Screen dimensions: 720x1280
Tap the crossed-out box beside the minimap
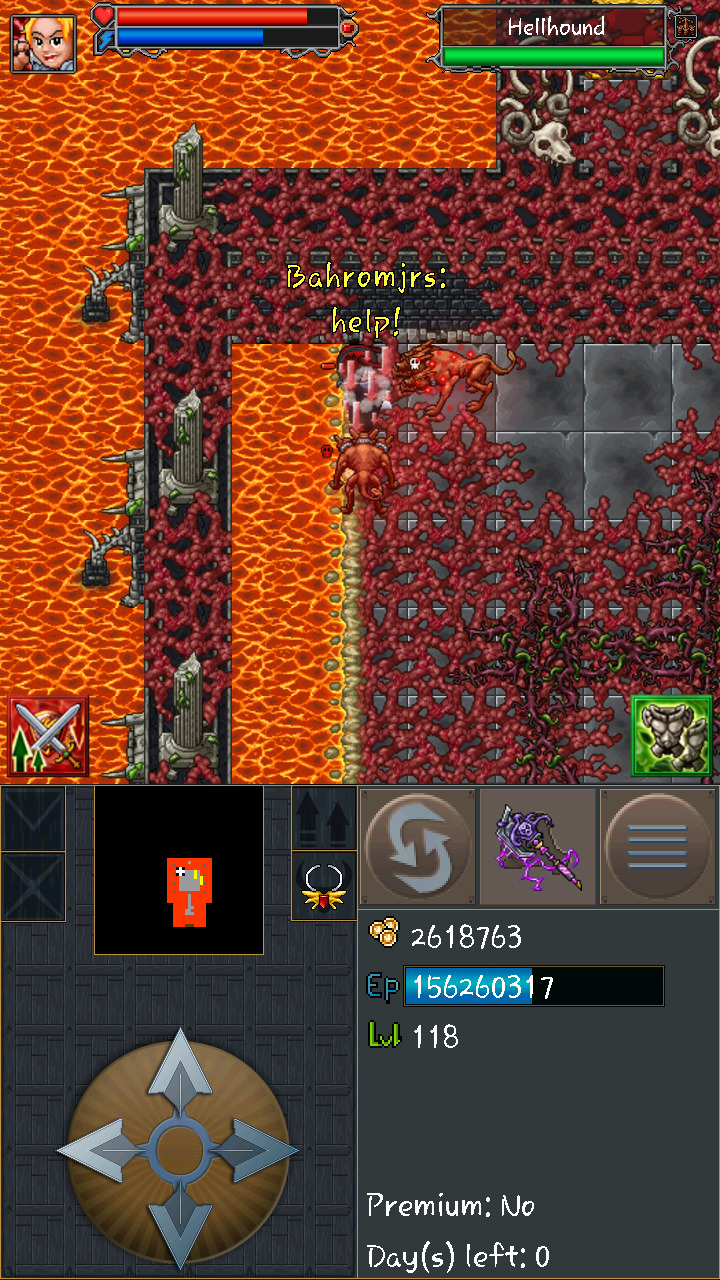(x=33, y=886)
